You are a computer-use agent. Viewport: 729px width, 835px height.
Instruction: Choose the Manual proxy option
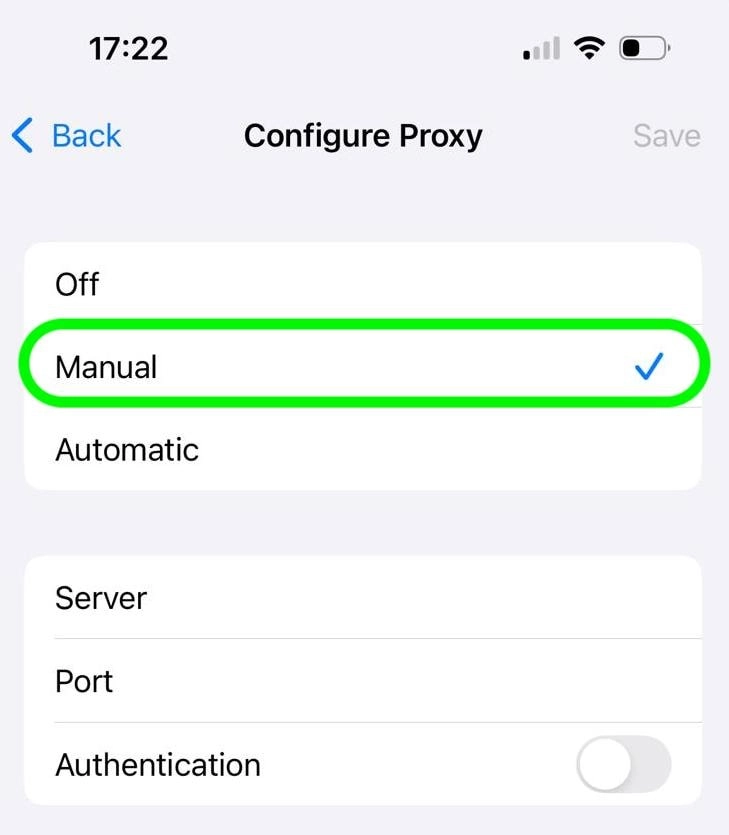click(x=362, y=367)
